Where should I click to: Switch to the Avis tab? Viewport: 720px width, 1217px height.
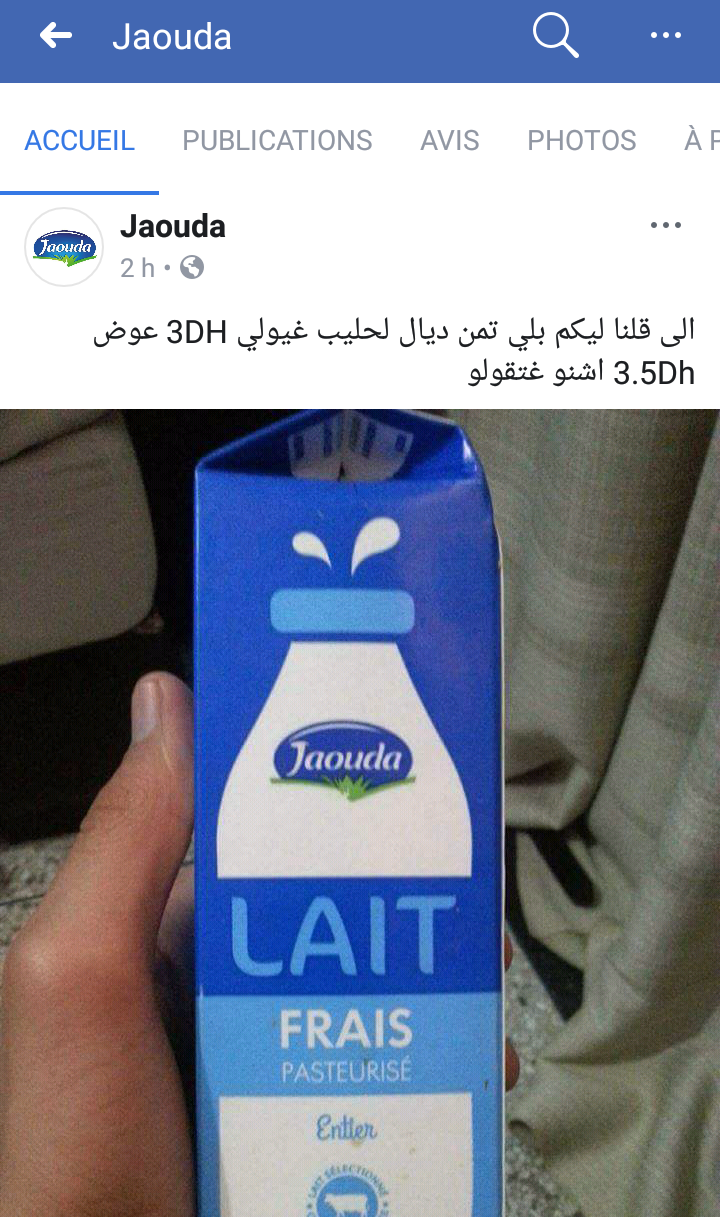point(450,141)
